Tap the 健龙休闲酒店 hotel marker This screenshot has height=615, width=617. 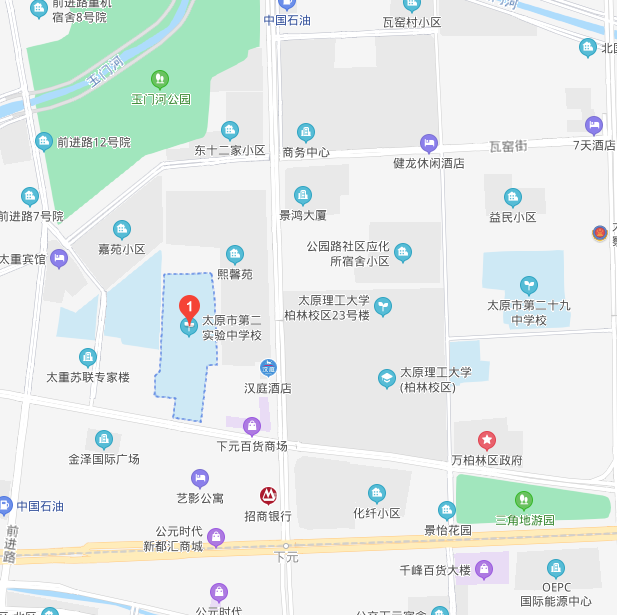pyautogui.click(x=429, y=143)
